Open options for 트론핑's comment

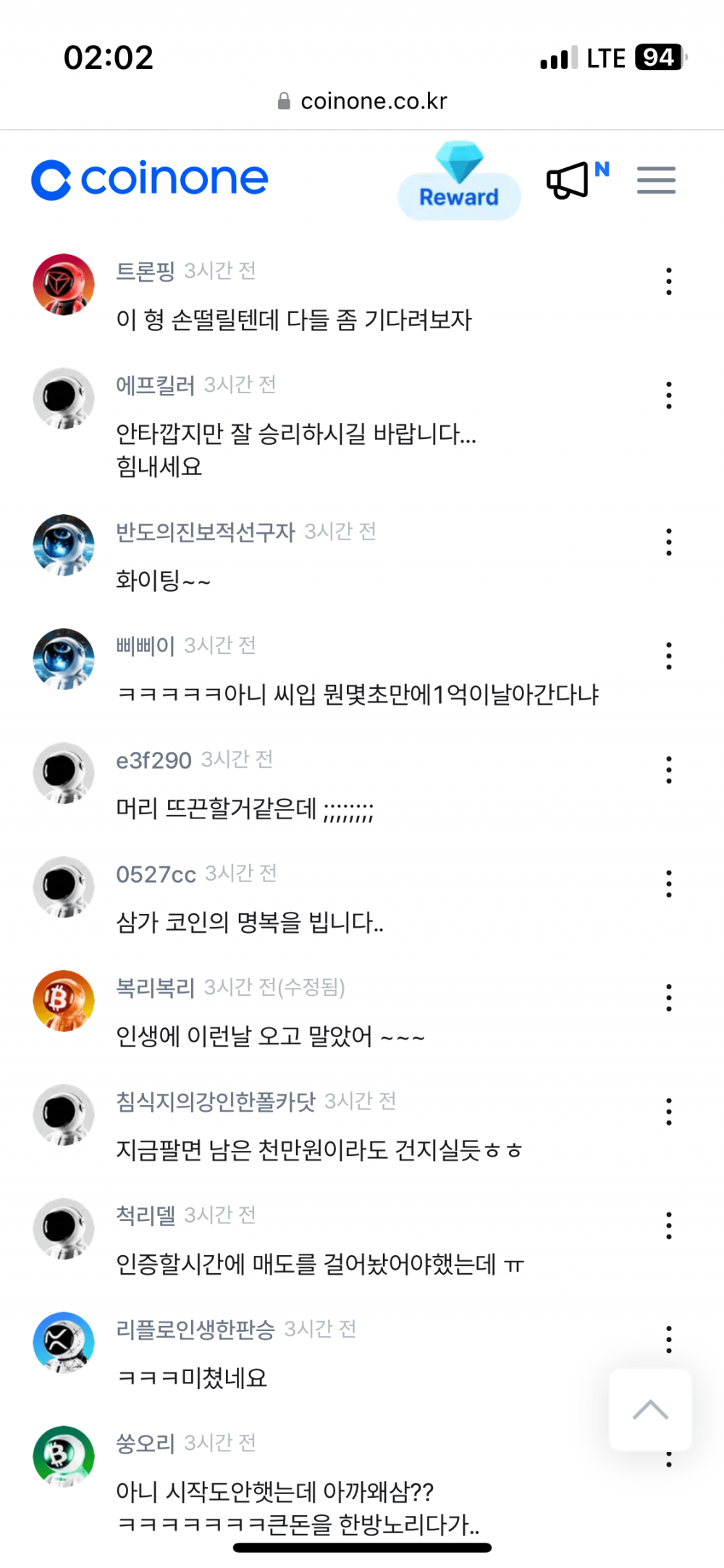click(x=668, y=281)
